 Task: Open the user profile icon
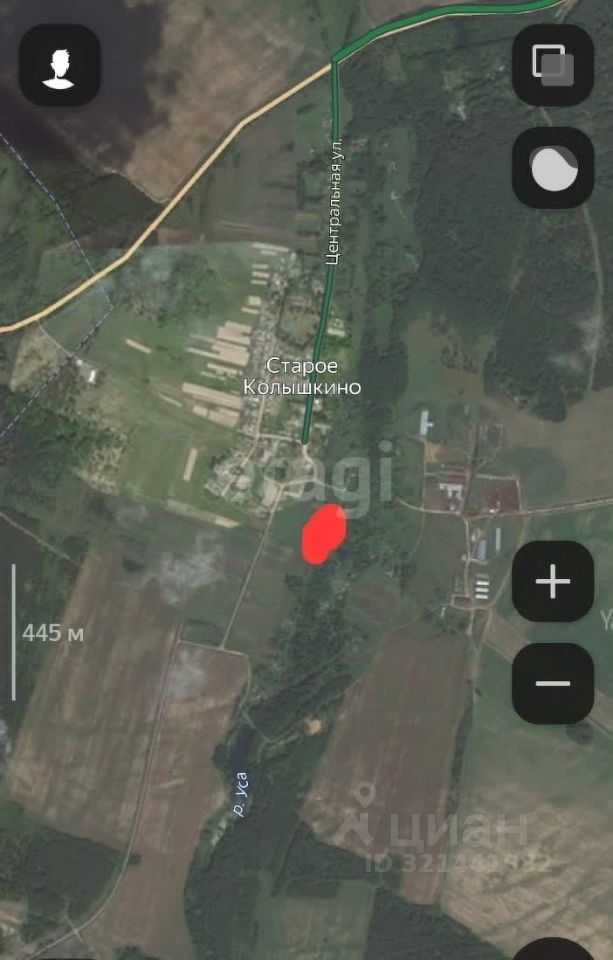click(x=60, y=66)
